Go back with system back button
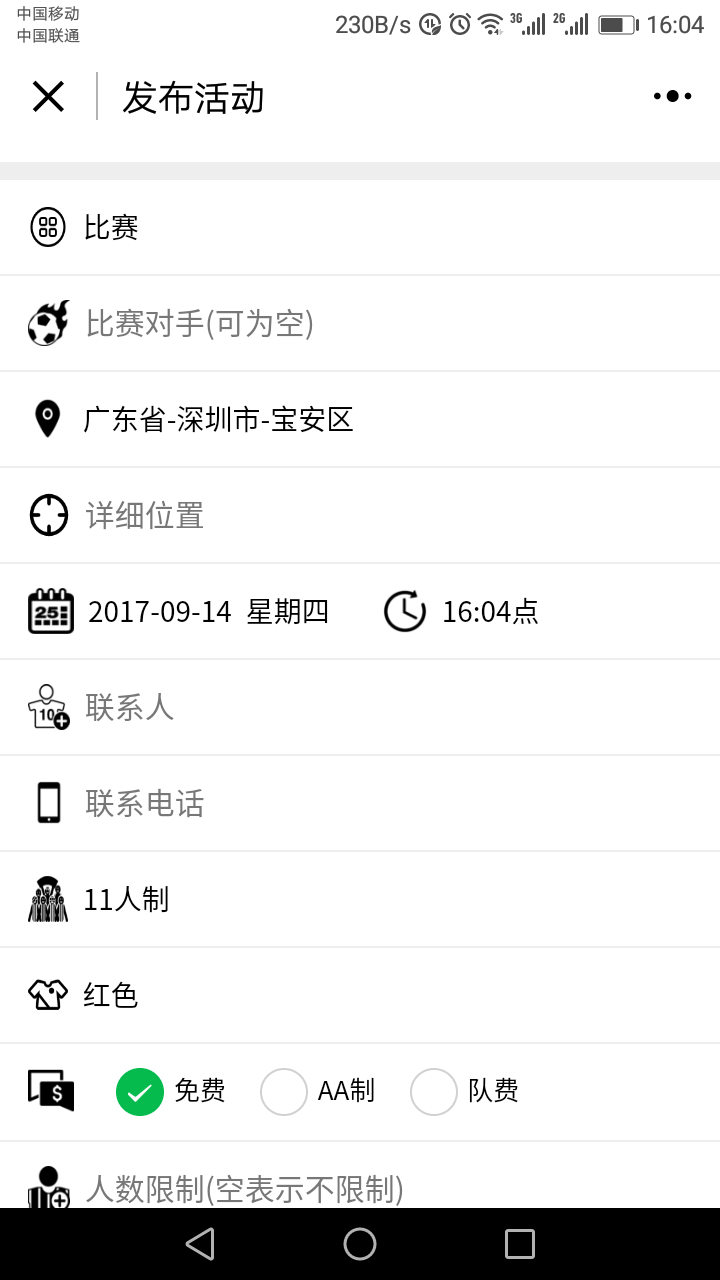The width and height of the screenshot is (720, 1280). click(x=200, y=1244)
